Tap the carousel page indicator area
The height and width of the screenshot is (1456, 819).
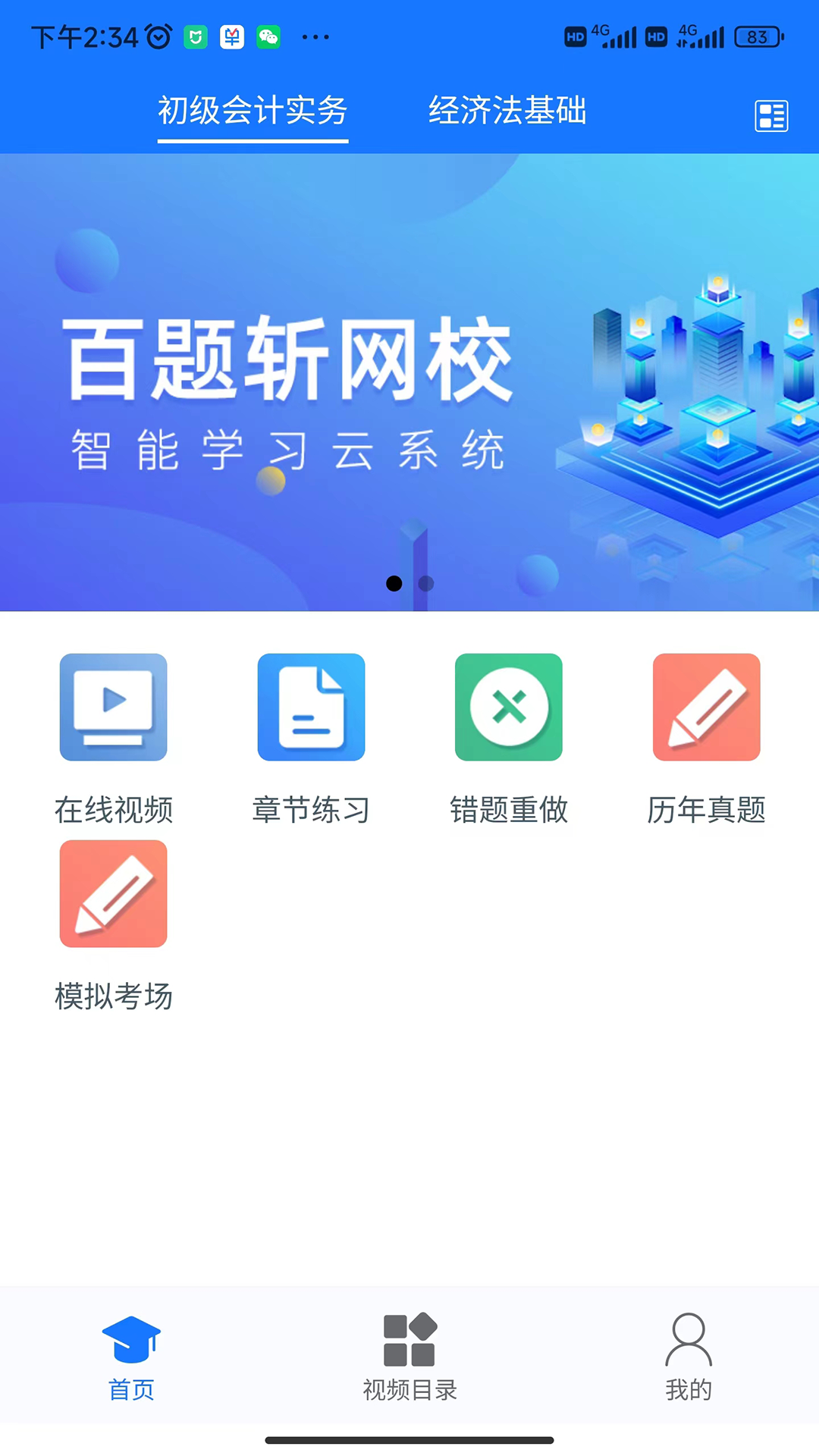click(409, 584)
